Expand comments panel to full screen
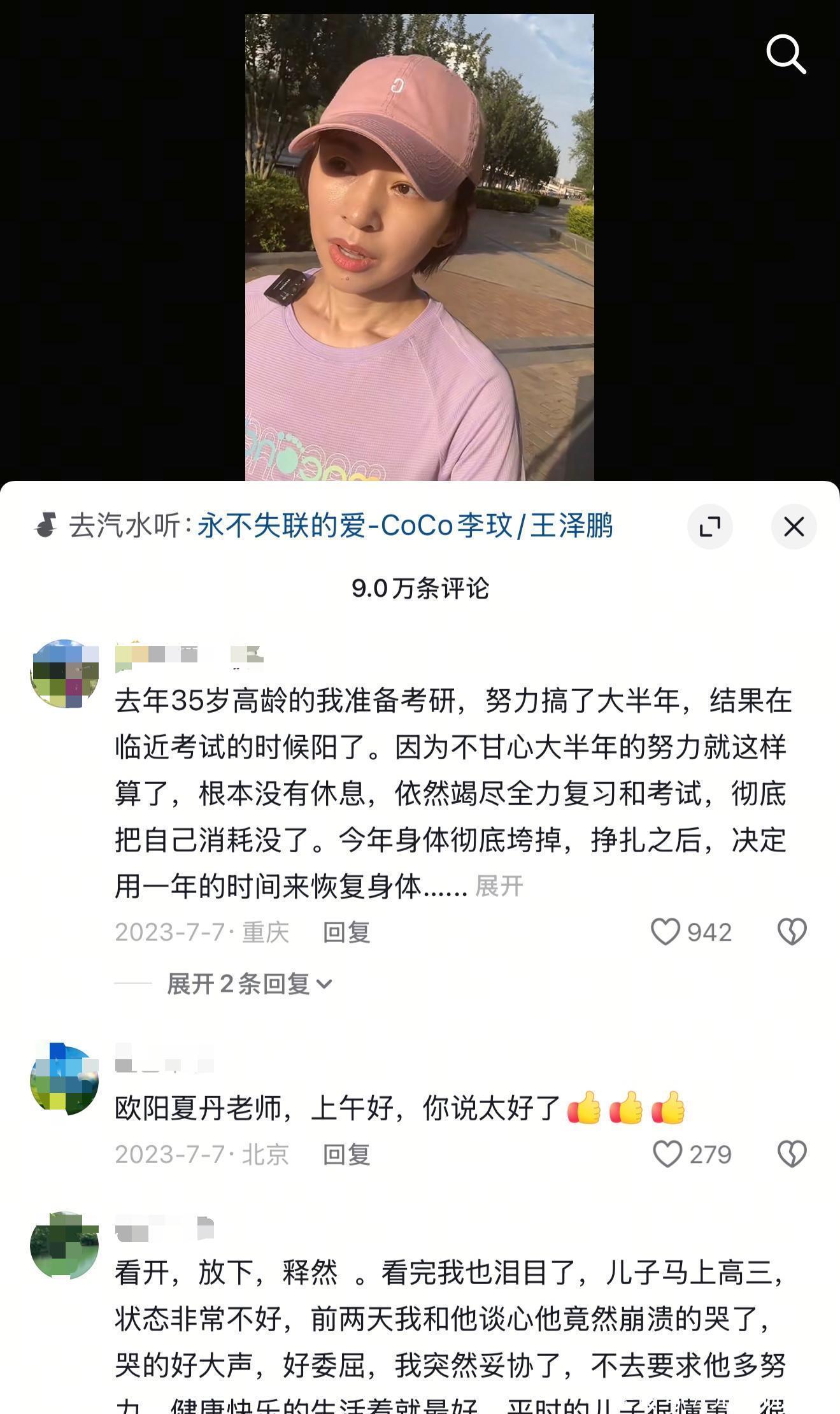The width and height of the screenshot is (840, 1414). pyautogui.click(x=709, y=527)
